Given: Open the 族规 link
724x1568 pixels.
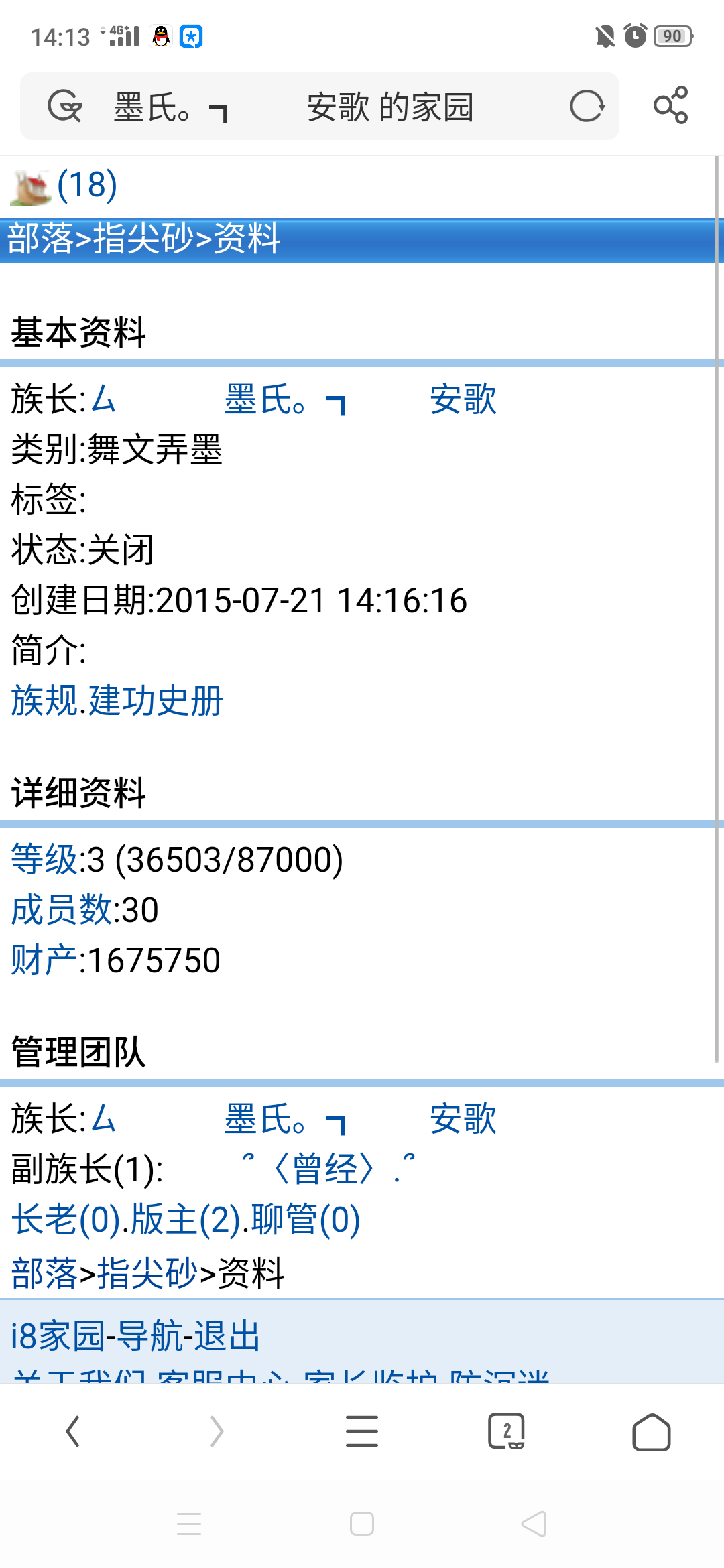Looking at the screenshot, I should [x=44, y=701].
